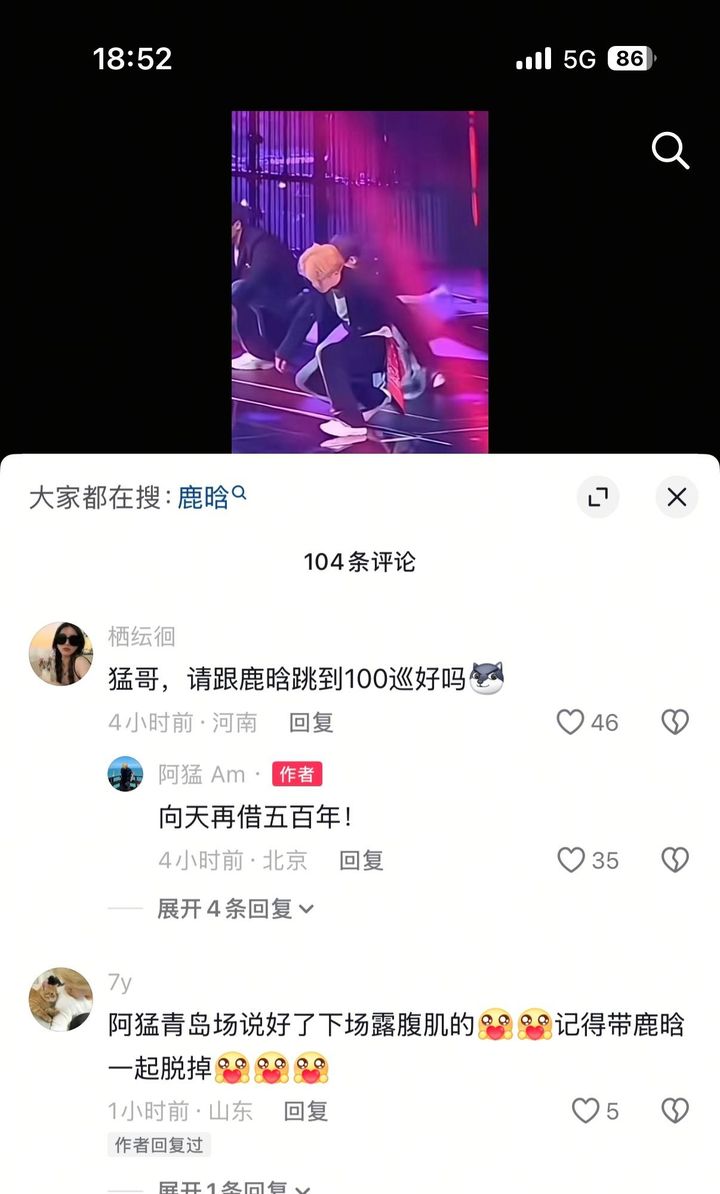Open the search magnifier over the video
This screenshot has width=720, height=1194.
(670, 151)
